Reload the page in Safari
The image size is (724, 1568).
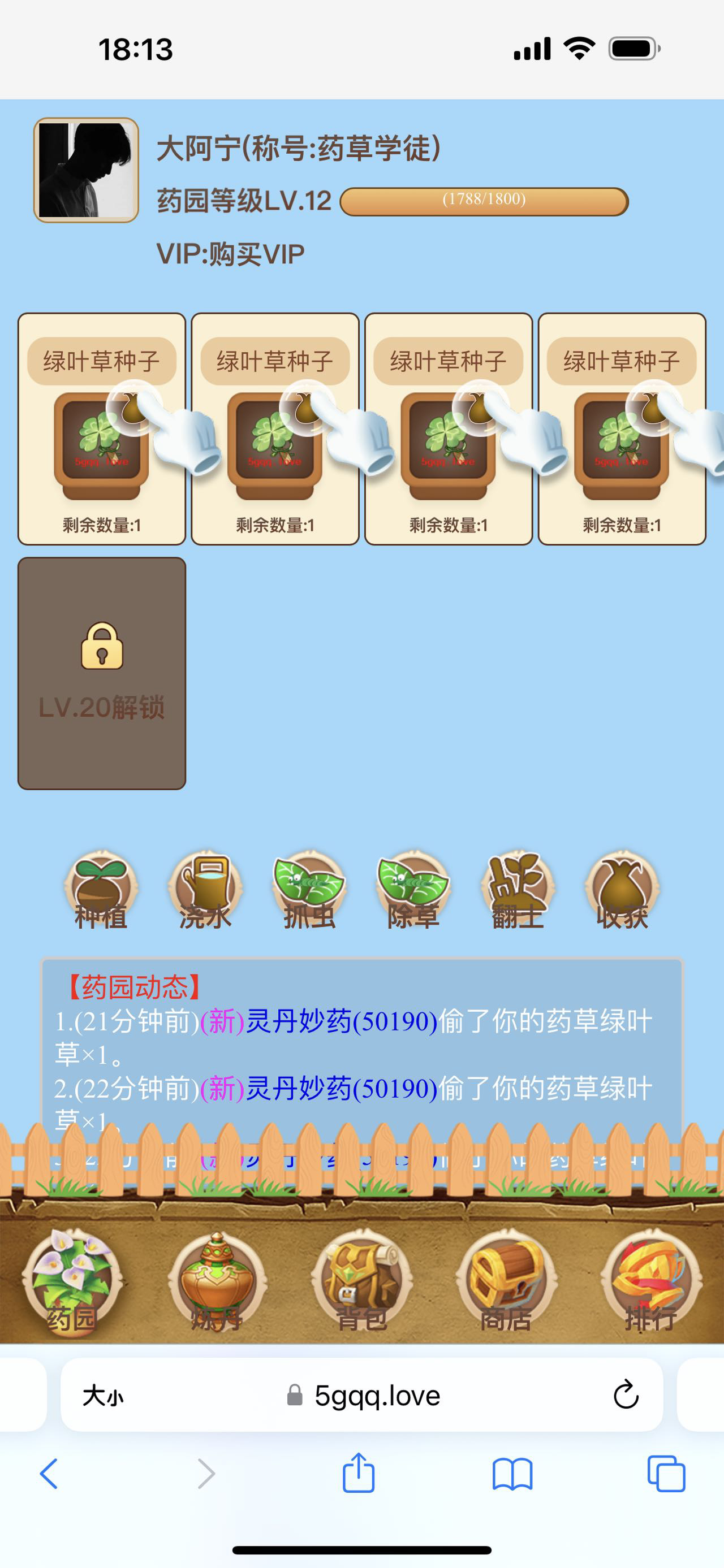click(626, 1395)
